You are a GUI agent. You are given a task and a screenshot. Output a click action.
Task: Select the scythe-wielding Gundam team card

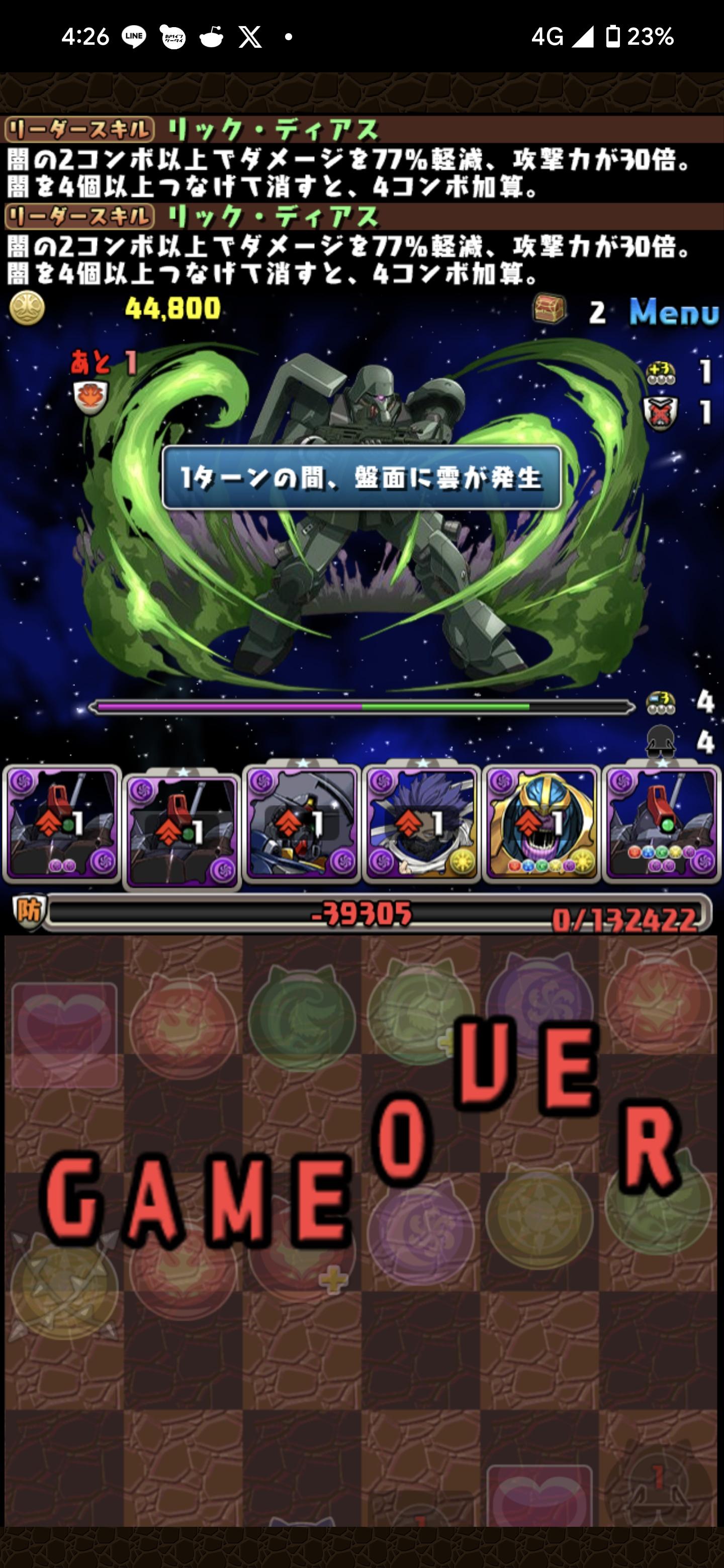point(301,823)
